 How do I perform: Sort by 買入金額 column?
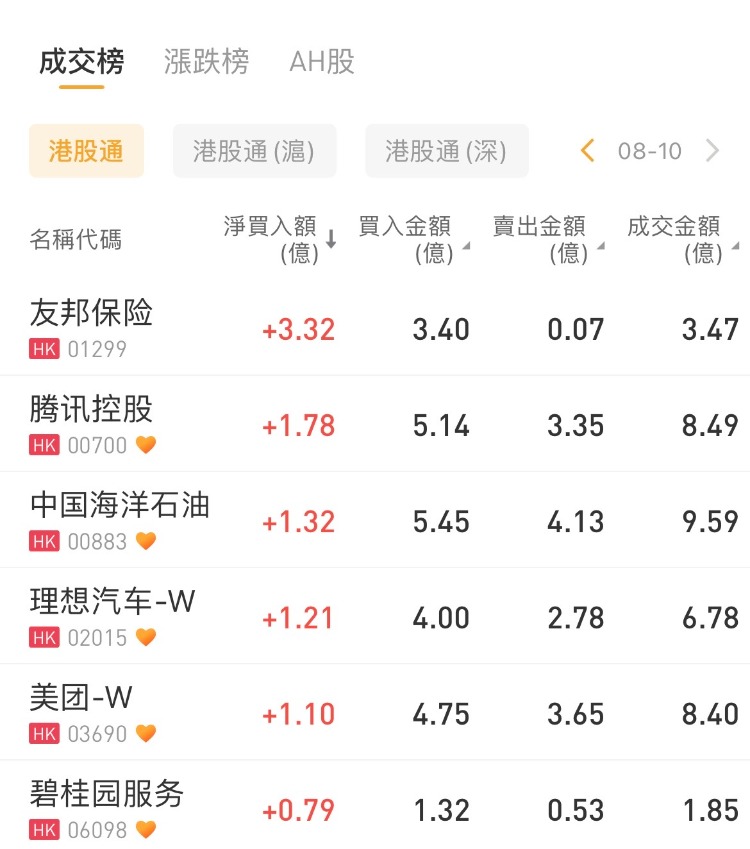[x=412, y=240]
